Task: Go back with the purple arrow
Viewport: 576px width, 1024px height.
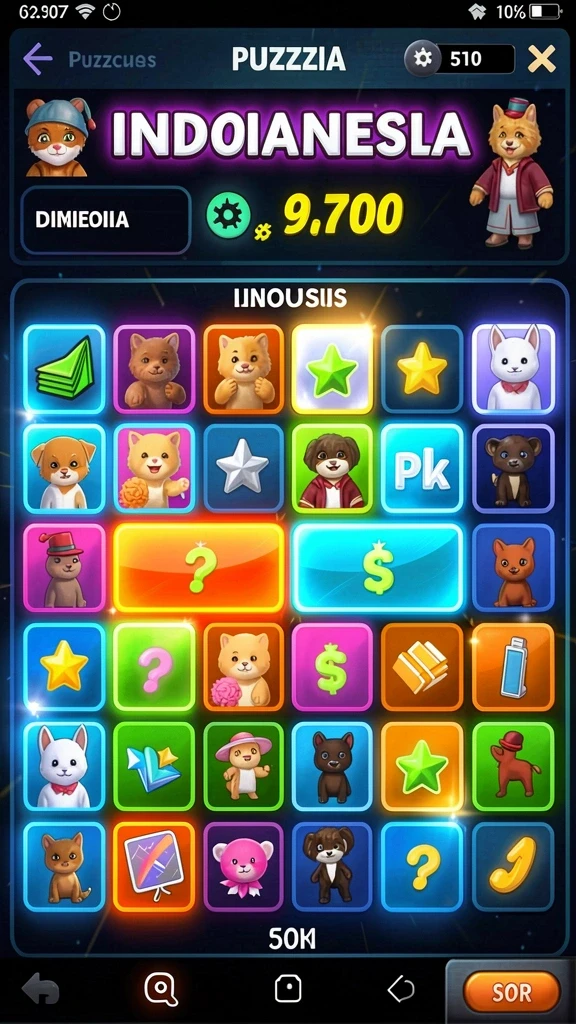Action: [x=37, y=59]
